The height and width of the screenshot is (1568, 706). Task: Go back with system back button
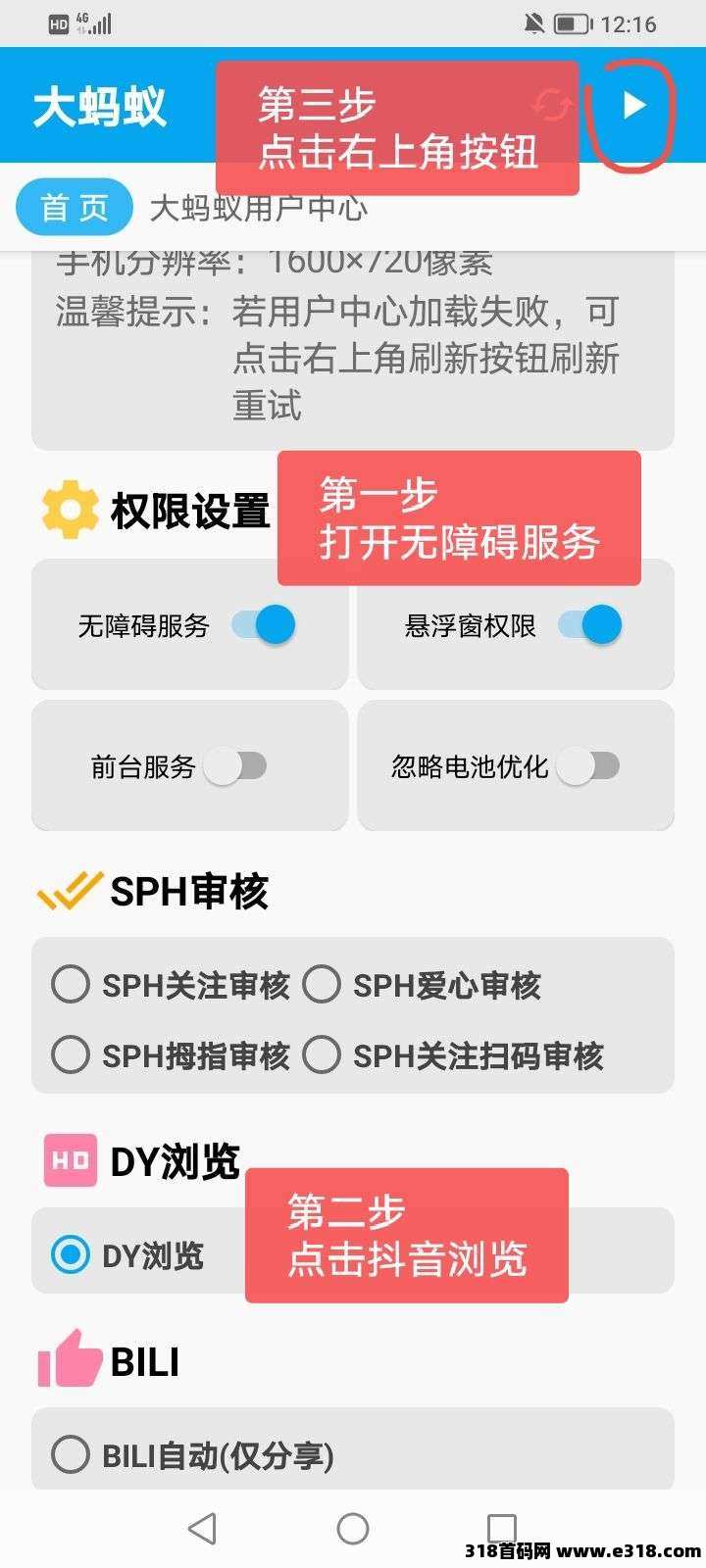click(202, 1528)
